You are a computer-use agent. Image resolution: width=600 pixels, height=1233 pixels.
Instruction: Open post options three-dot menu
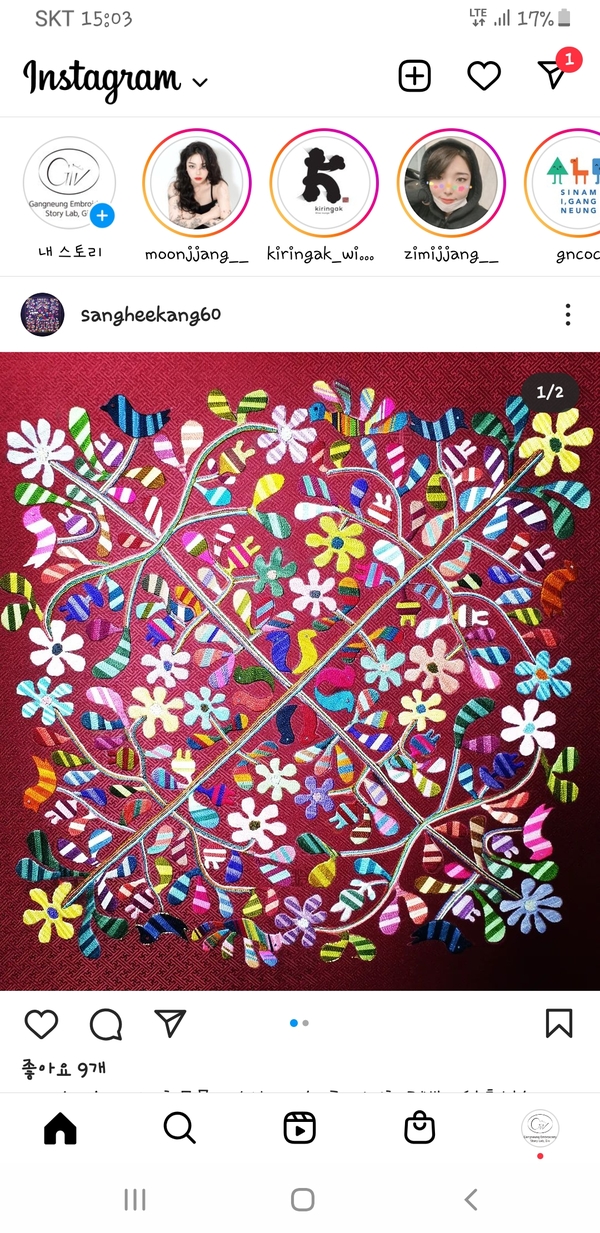568,315
